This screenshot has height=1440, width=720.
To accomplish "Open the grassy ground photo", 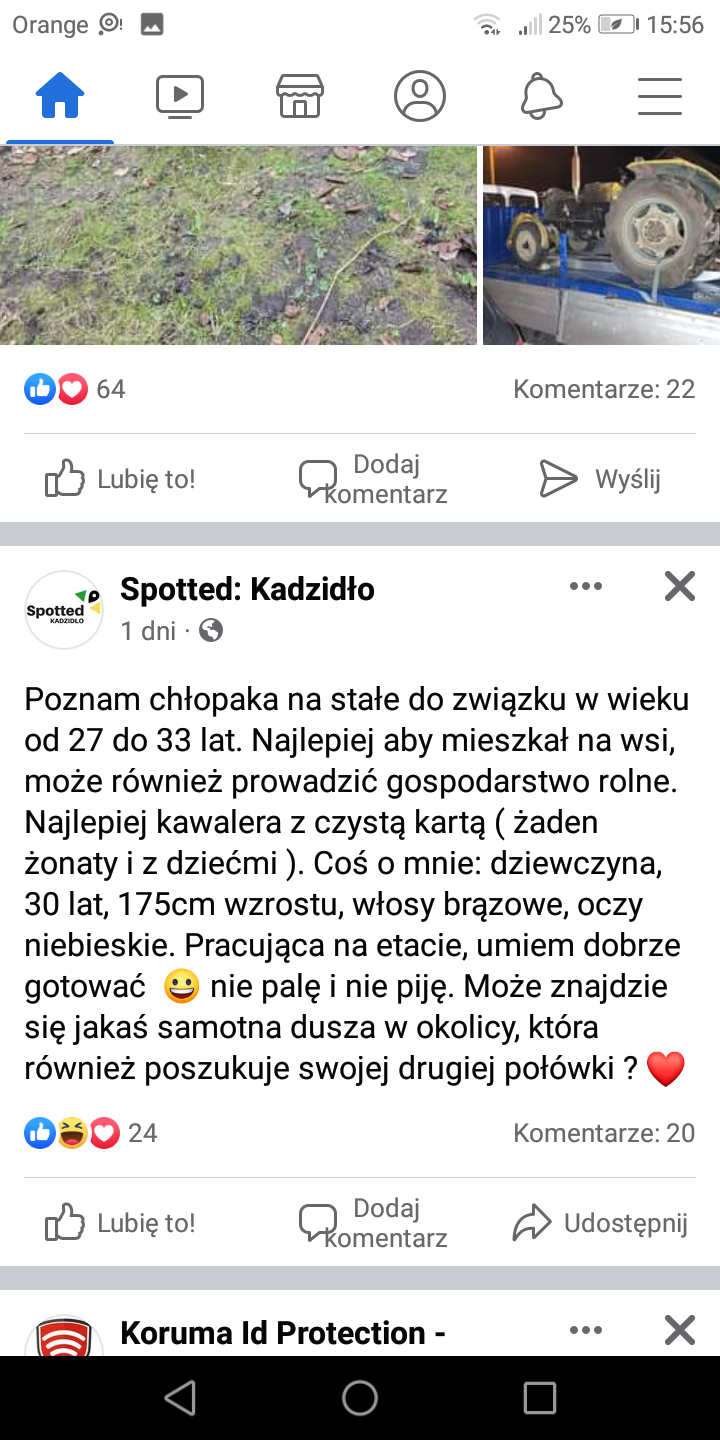I will click(238, 245).
